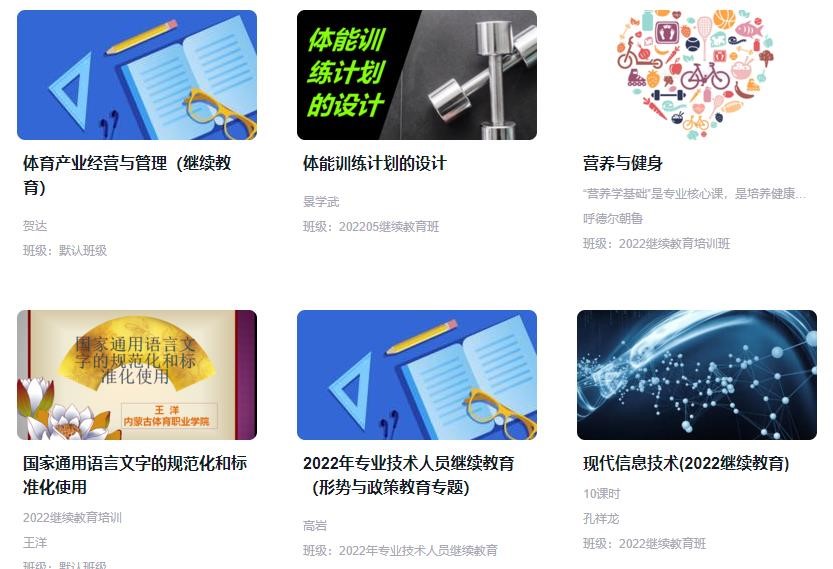Open the 体育产业经营与管理 course card
Image resolution: width=833 pixels, height=569 pixels.
click(136, 76)
